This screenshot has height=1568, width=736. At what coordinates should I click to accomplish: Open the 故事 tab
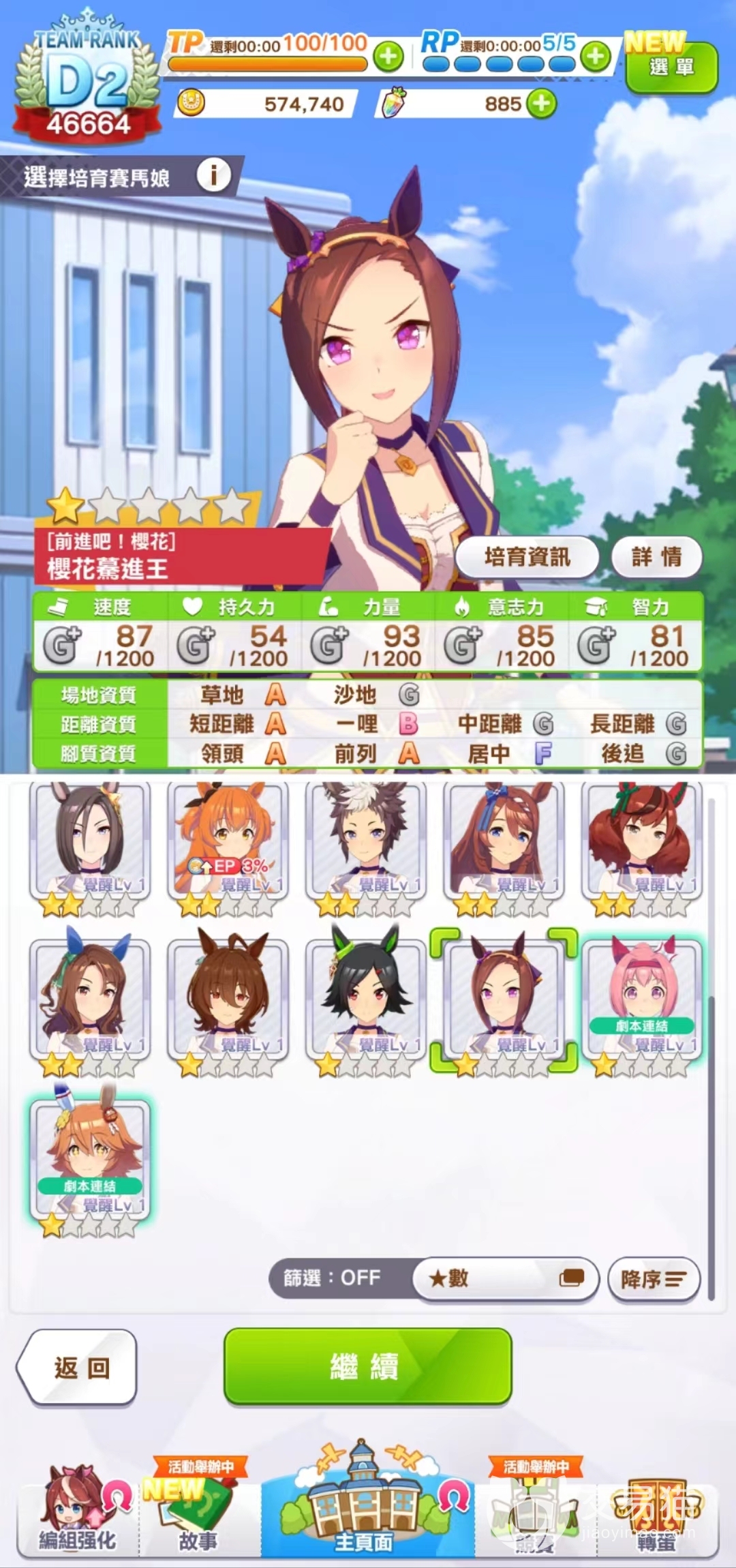198,1513
